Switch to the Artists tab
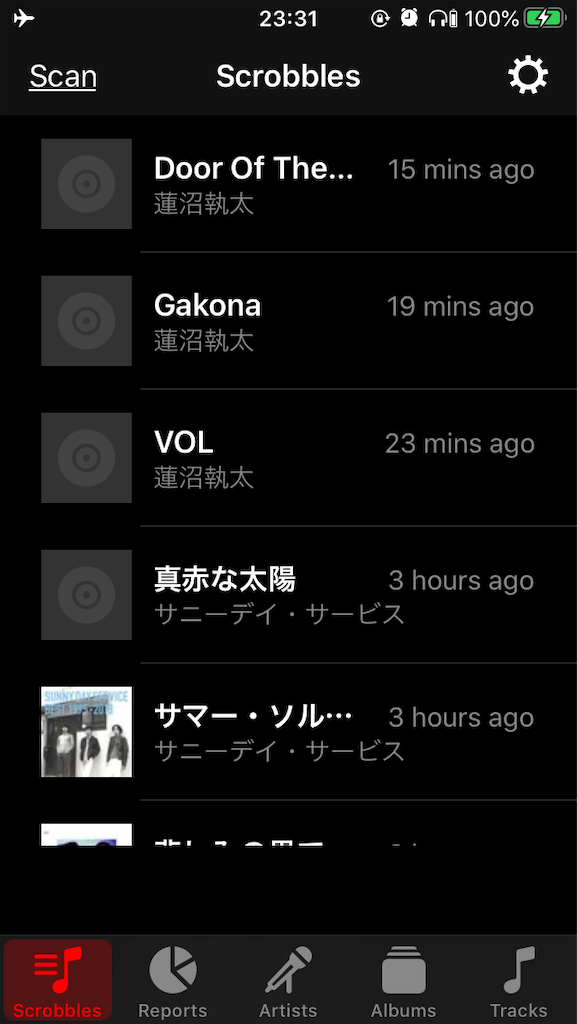 click(288, 982)
